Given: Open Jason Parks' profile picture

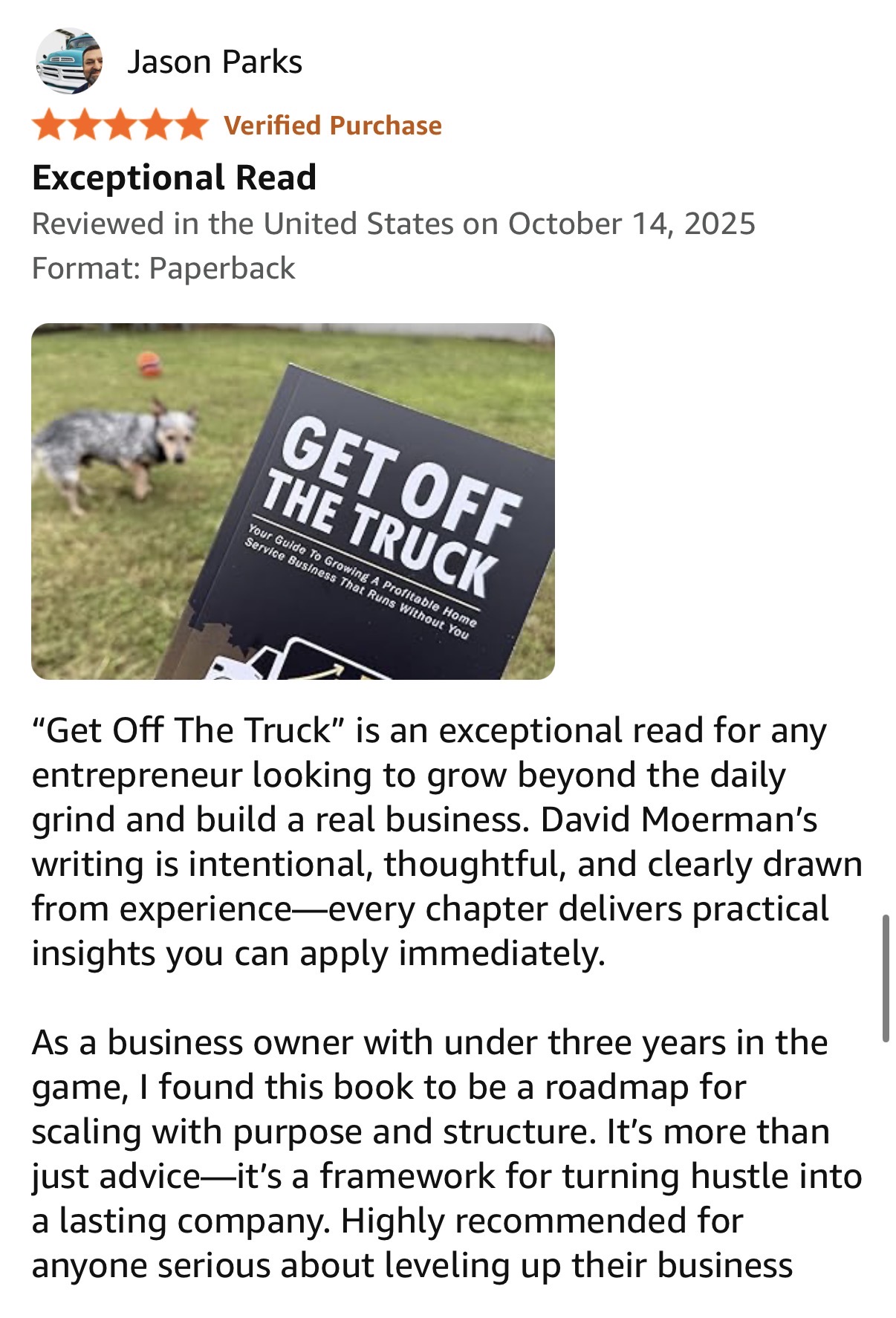Looking at the screenshot, I should tap(69, 62).
